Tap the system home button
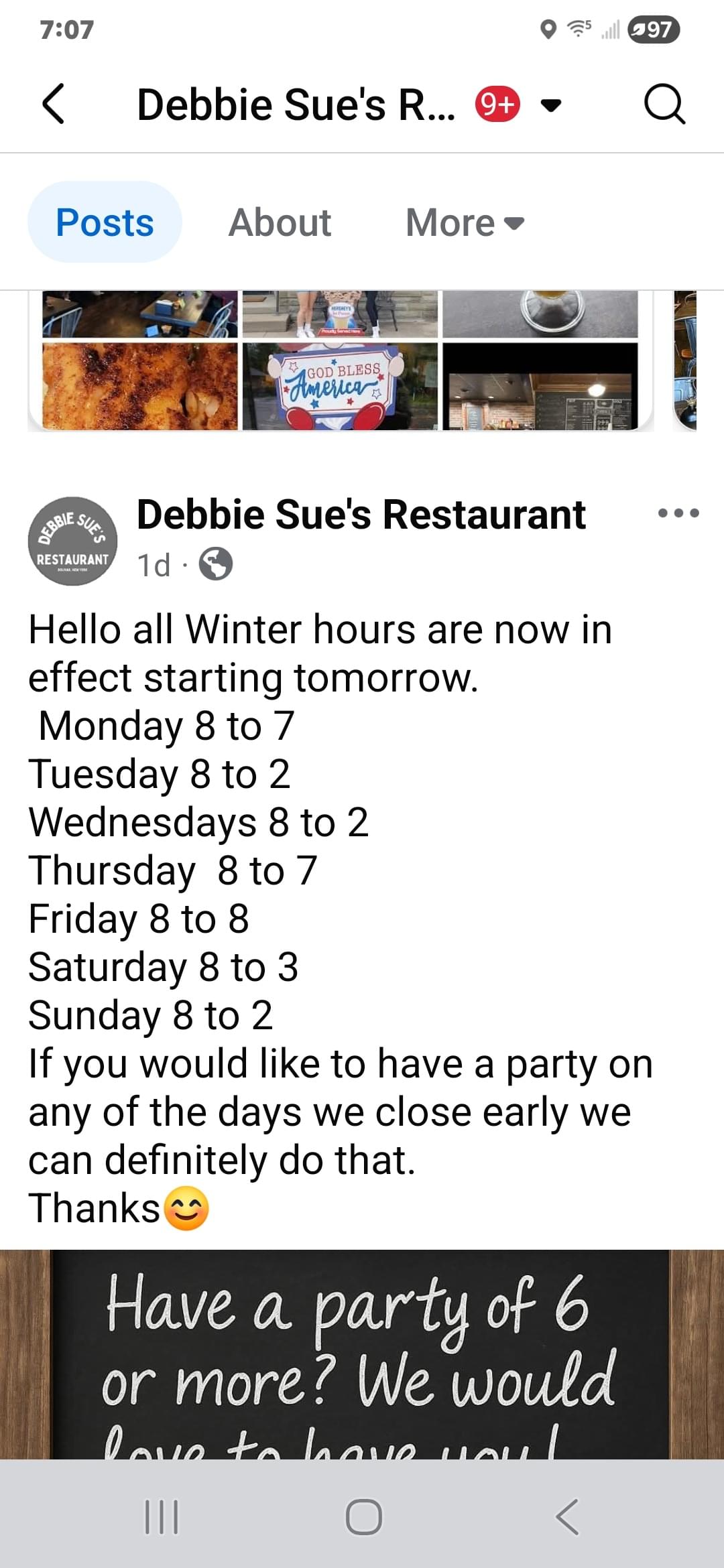This screenshot has width=724, height=1568. [363, 1517]
